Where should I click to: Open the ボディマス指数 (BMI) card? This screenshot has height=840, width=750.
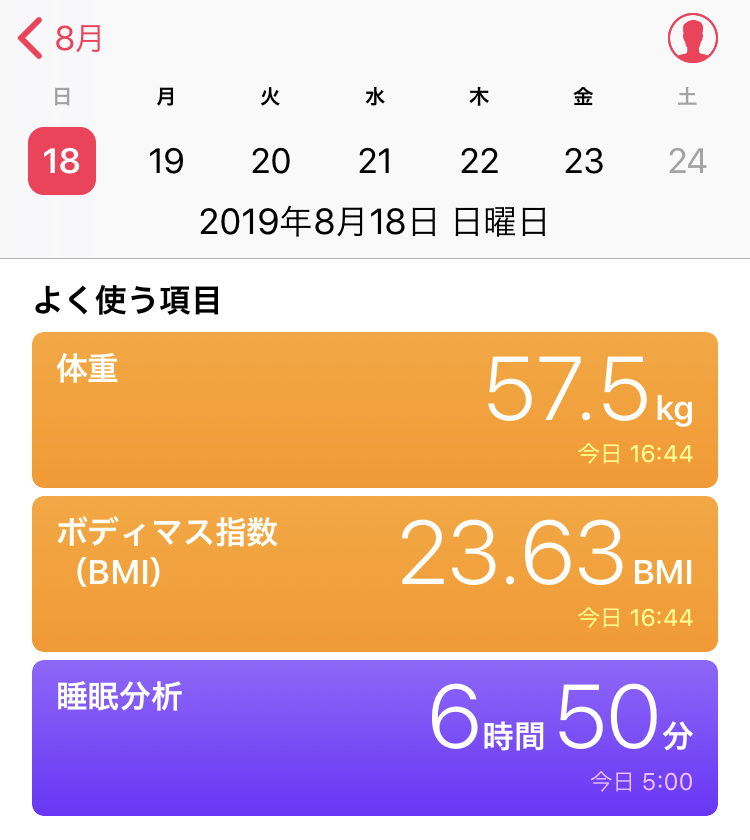[375, 574]
